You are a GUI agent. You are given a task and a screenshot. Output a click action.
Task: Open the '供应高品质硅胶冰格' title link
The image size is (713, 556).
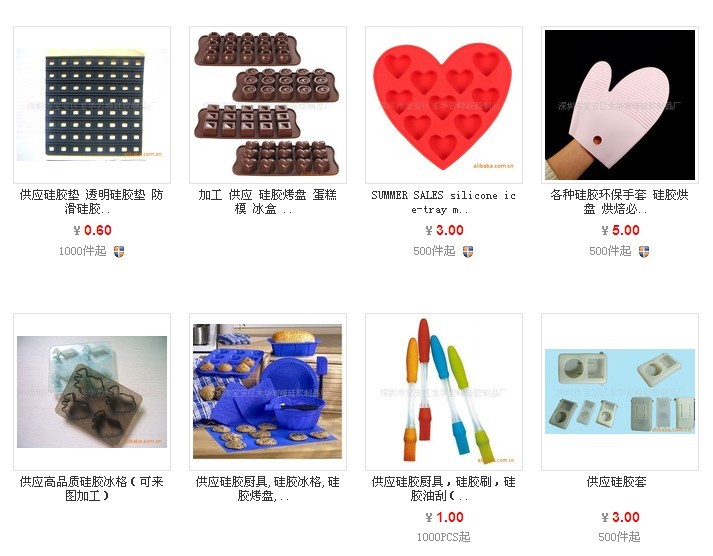(x=92, y=488)
